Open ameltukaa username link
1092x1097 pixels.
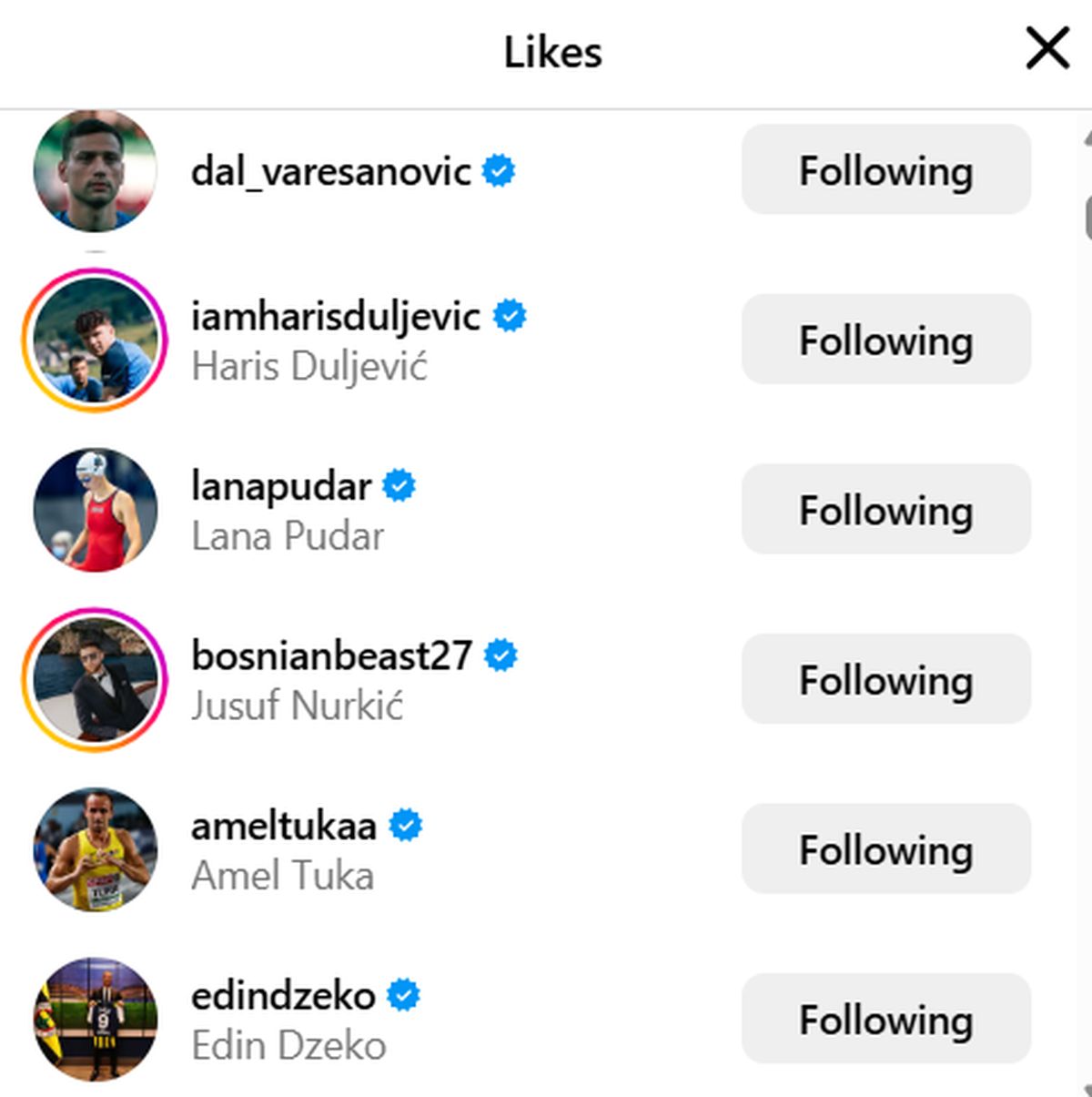(x=283, y=827)
